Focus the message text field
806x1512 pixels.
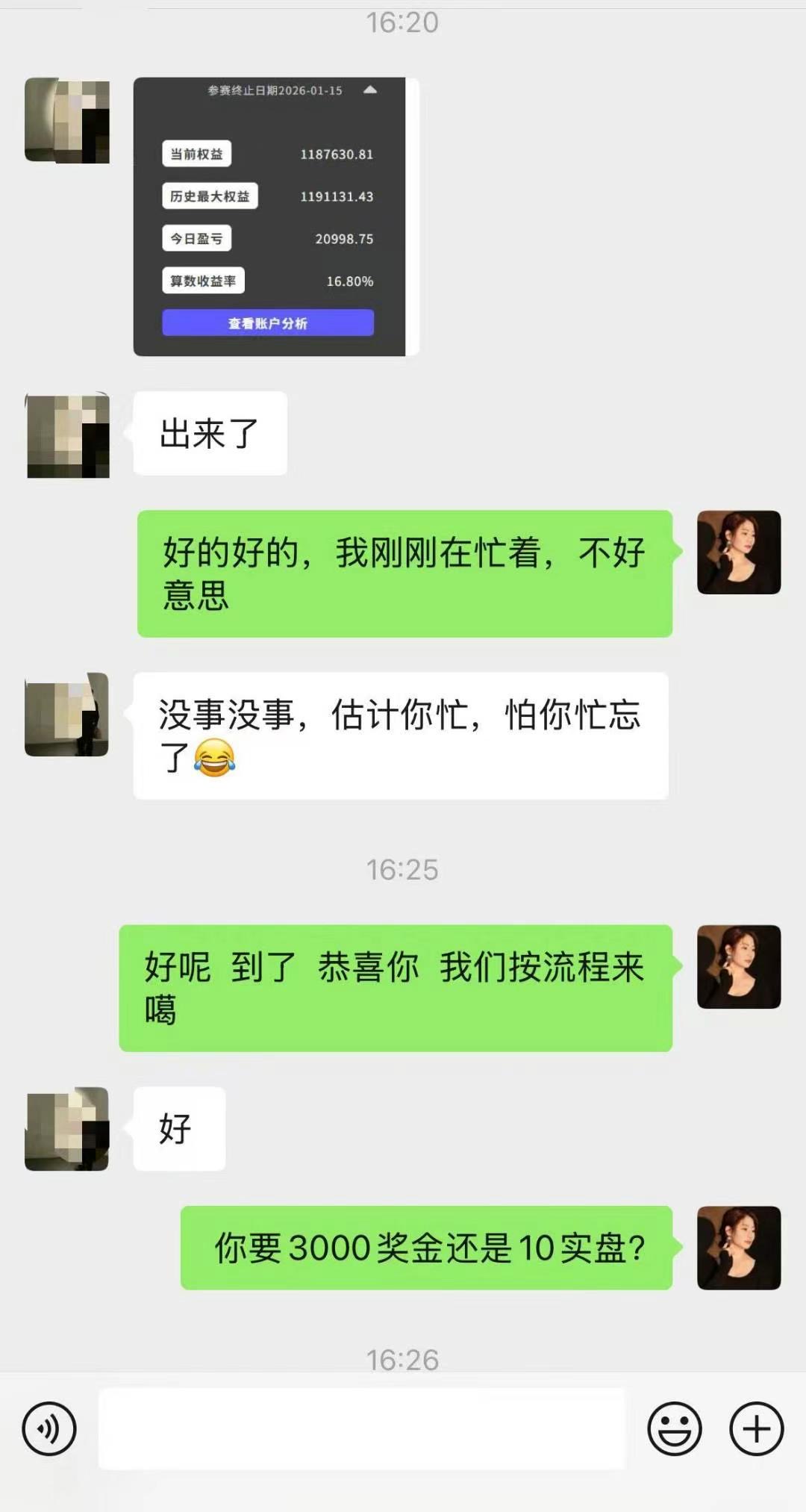(362, 1428)
